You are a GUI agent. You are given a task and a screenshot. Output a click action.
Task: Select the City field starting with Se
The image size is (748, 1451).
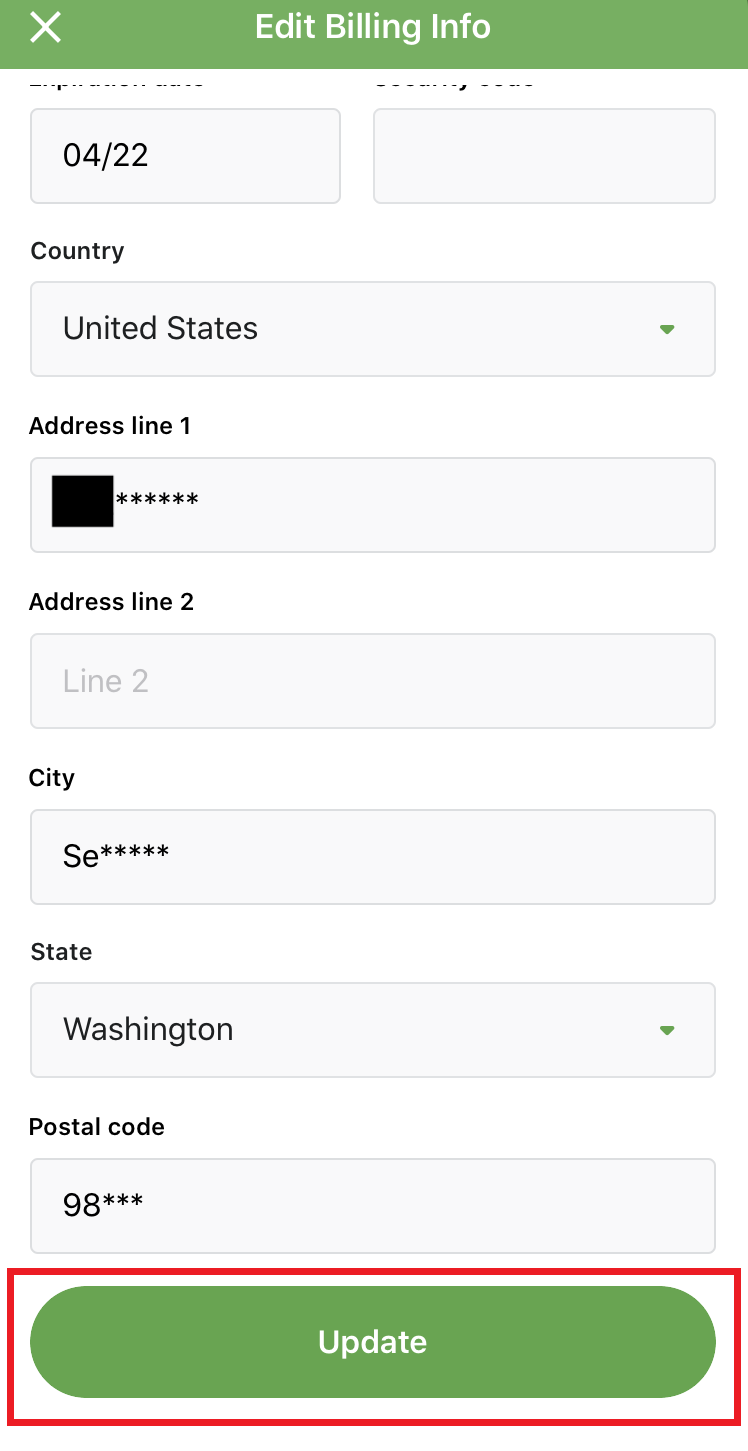[x=373, y=857]
